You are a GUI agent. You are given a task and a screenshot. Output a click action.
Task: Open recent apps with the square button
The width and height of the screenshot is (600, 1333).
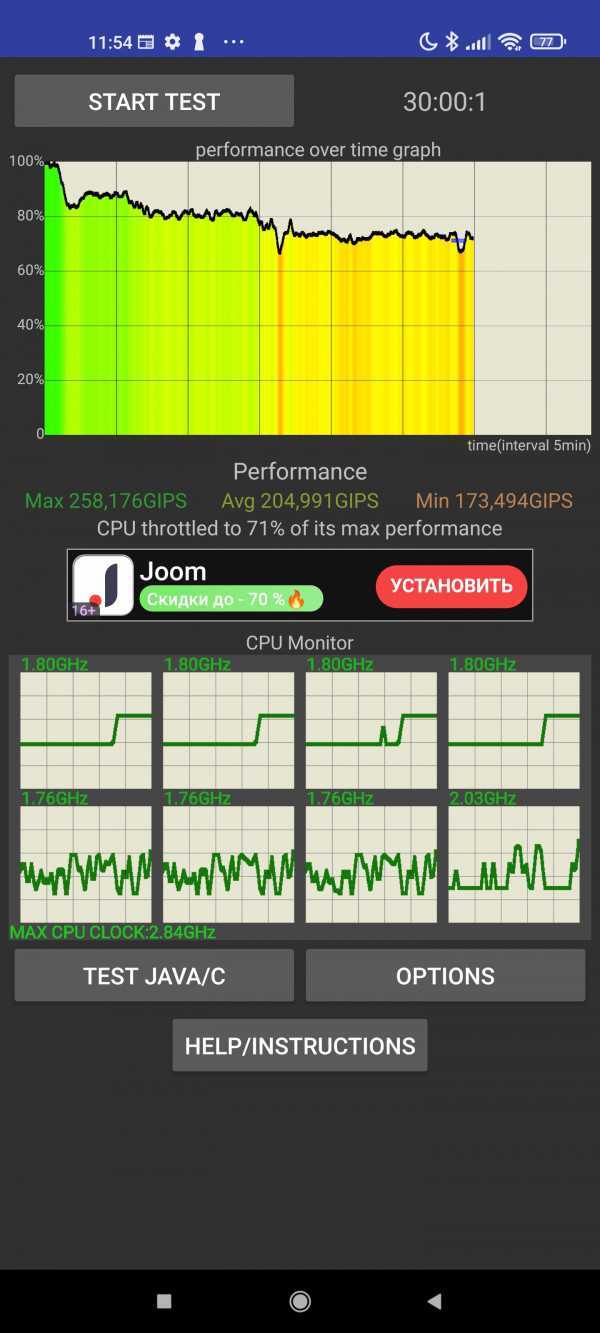[x=165, y=1301]
